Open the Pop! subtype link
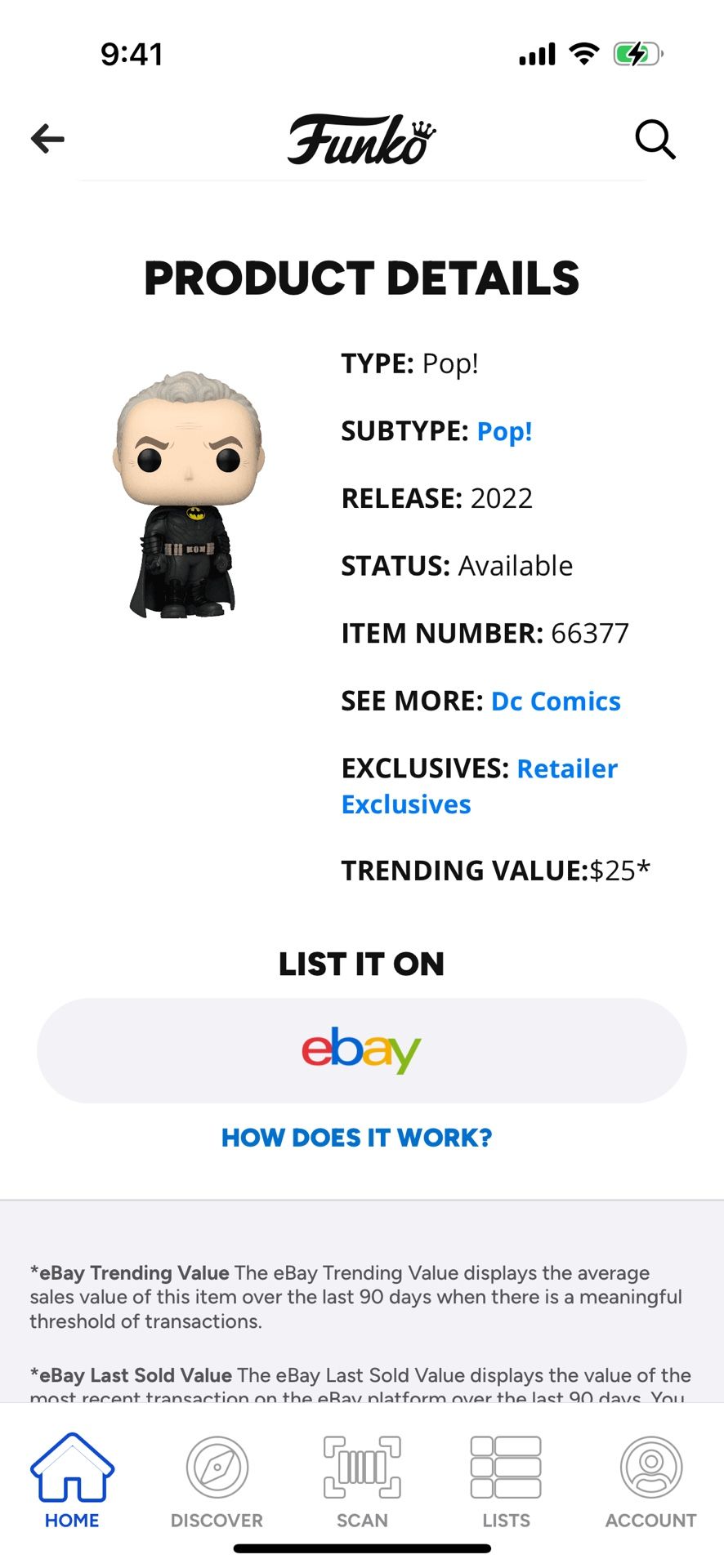The width and height of the screenshot is (724, 1568). point(504,430)
